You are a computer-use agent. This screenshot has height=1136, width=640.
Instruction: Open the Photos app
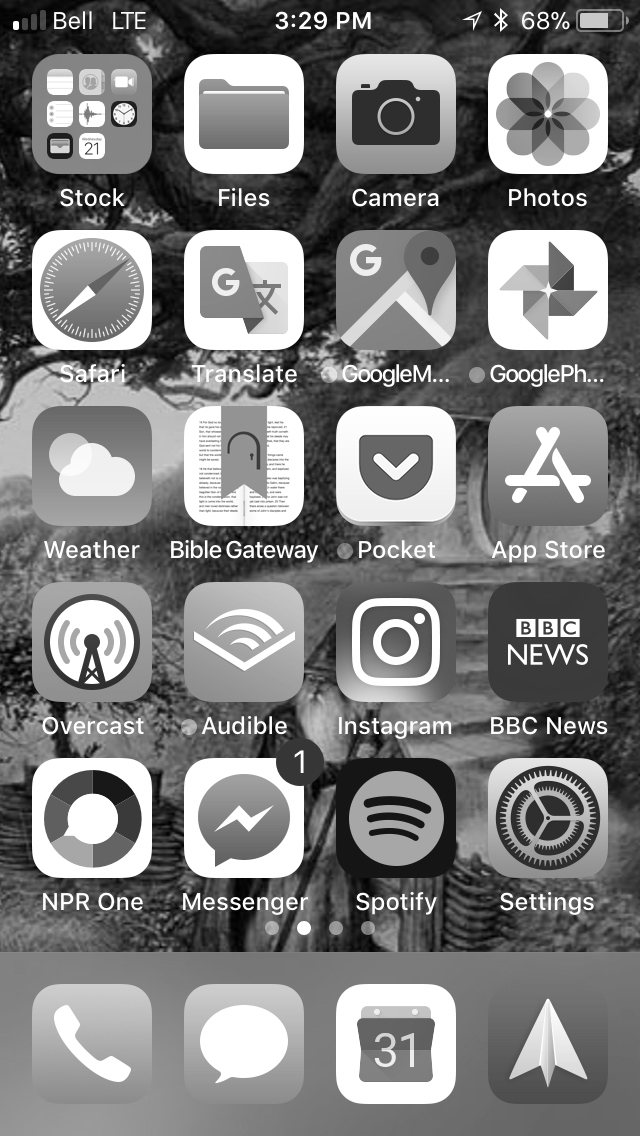tap(548, 114)
